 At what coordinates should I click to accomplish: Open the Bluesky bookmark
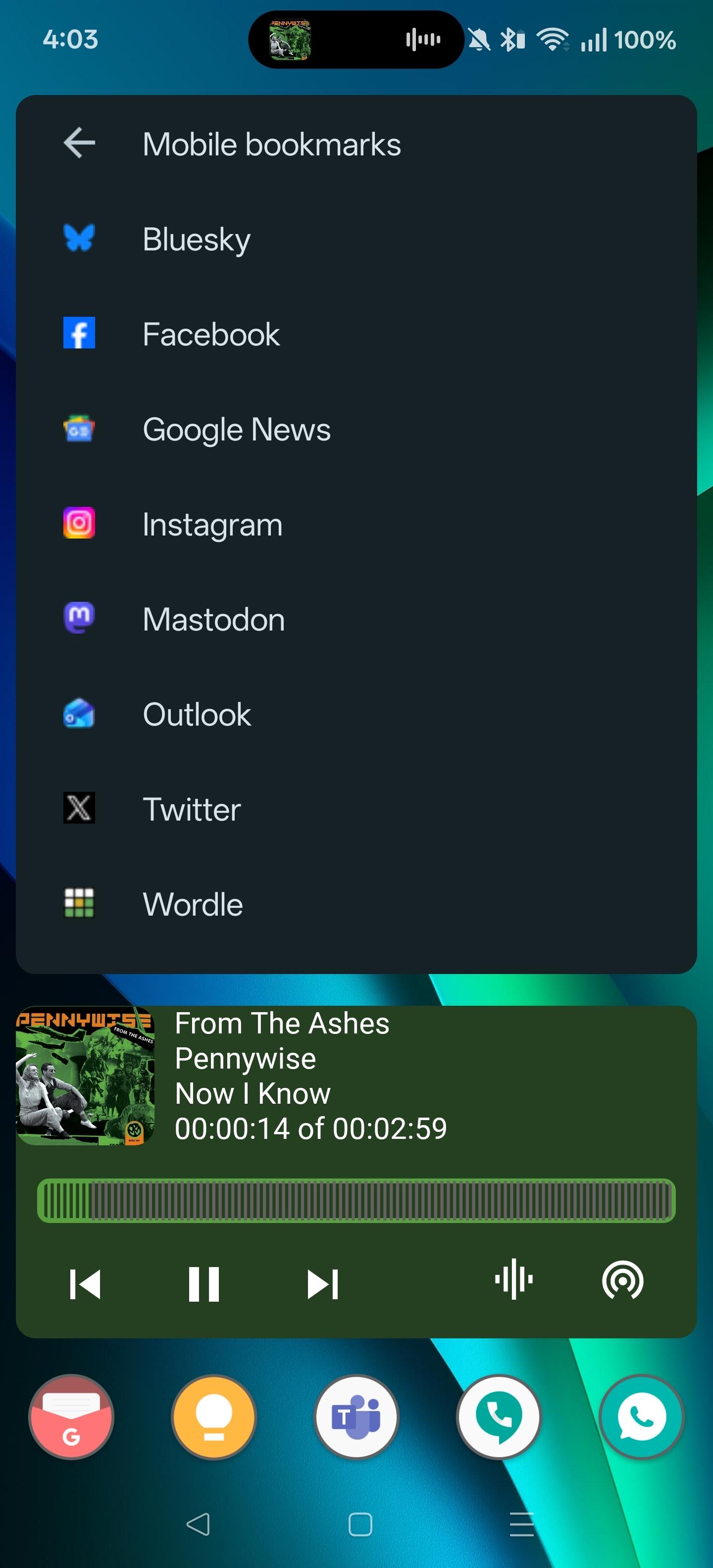coord(196,239)
